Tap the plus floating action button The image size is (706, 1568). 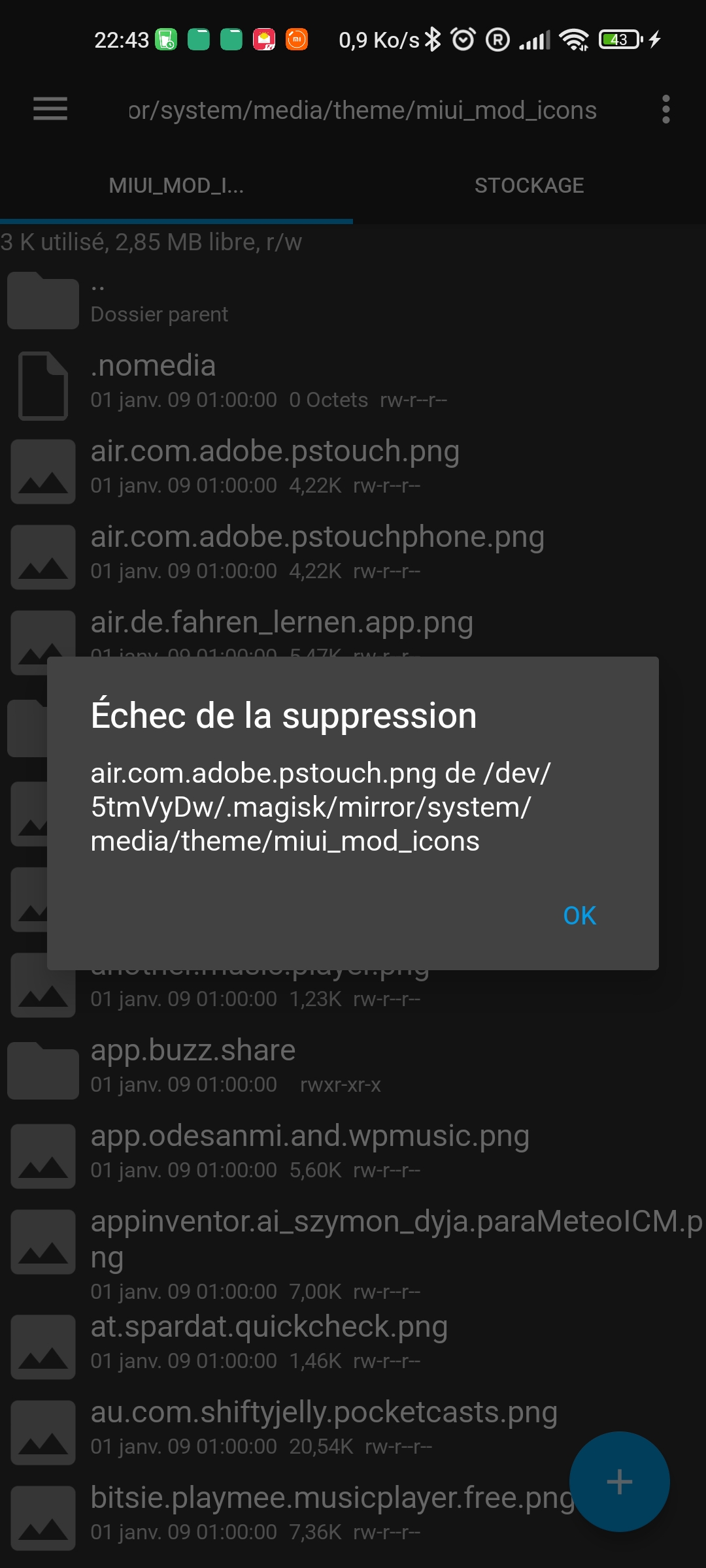point(619,1482)
